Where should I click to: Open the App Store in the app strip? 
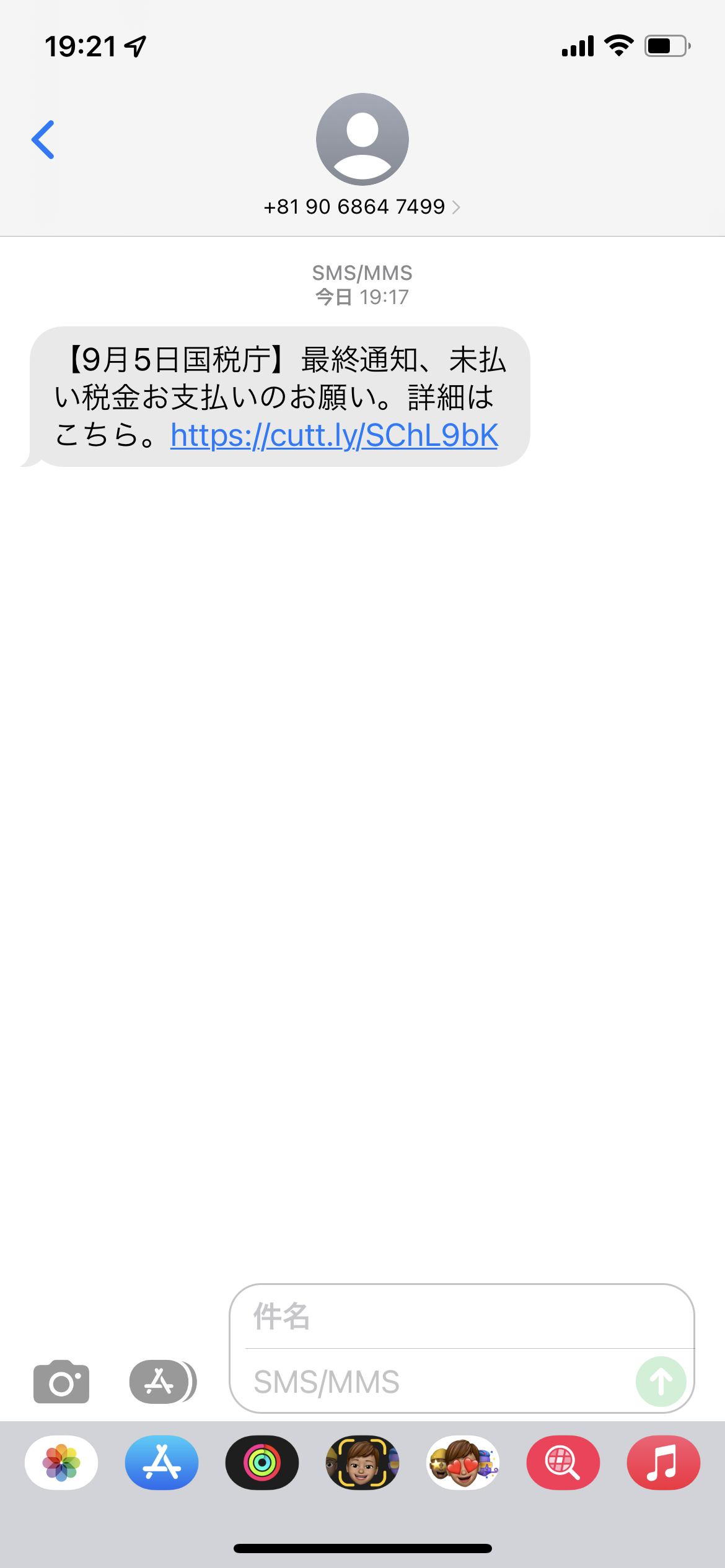pyautogui.click(x=162, y=1463)
